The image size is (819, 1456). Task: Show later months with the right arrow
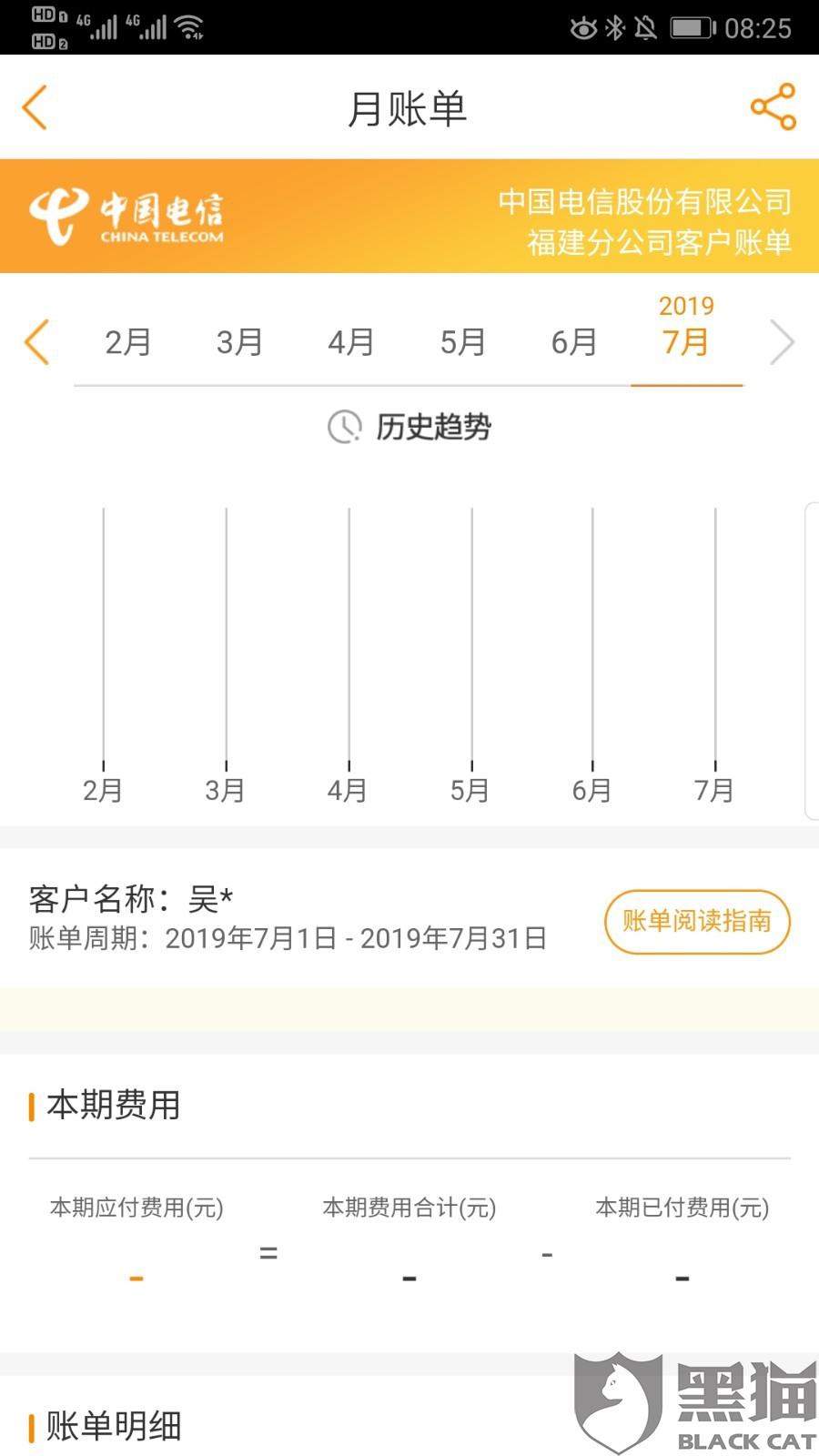pos(782,342)
